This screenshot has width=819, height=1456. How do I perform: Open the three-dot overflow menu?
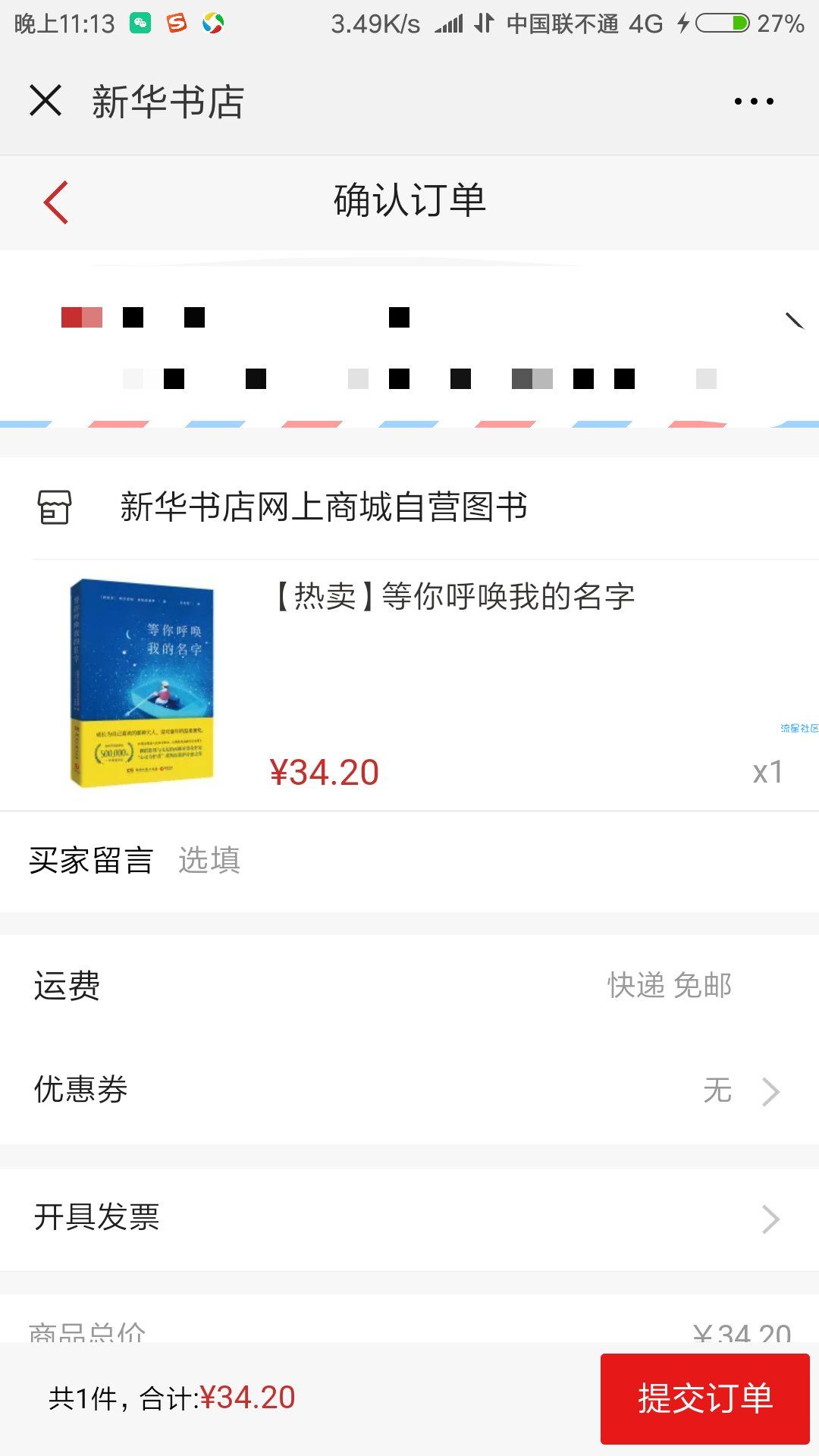point(754,101)
